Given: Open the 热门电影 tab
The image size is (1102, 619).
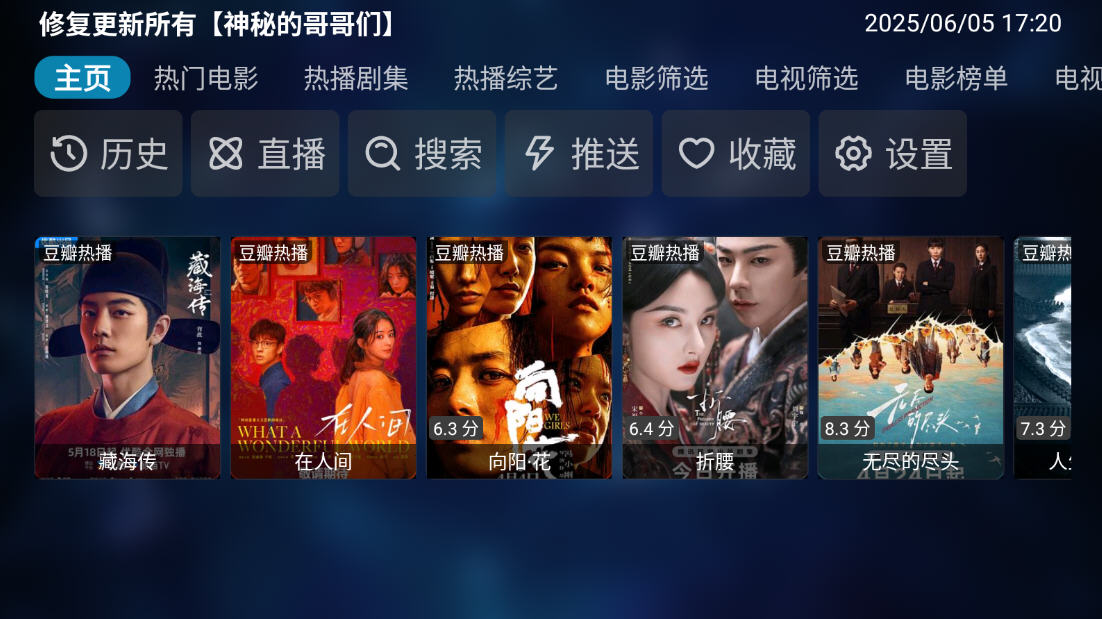Looking at the screenshot, I should 206,78.
